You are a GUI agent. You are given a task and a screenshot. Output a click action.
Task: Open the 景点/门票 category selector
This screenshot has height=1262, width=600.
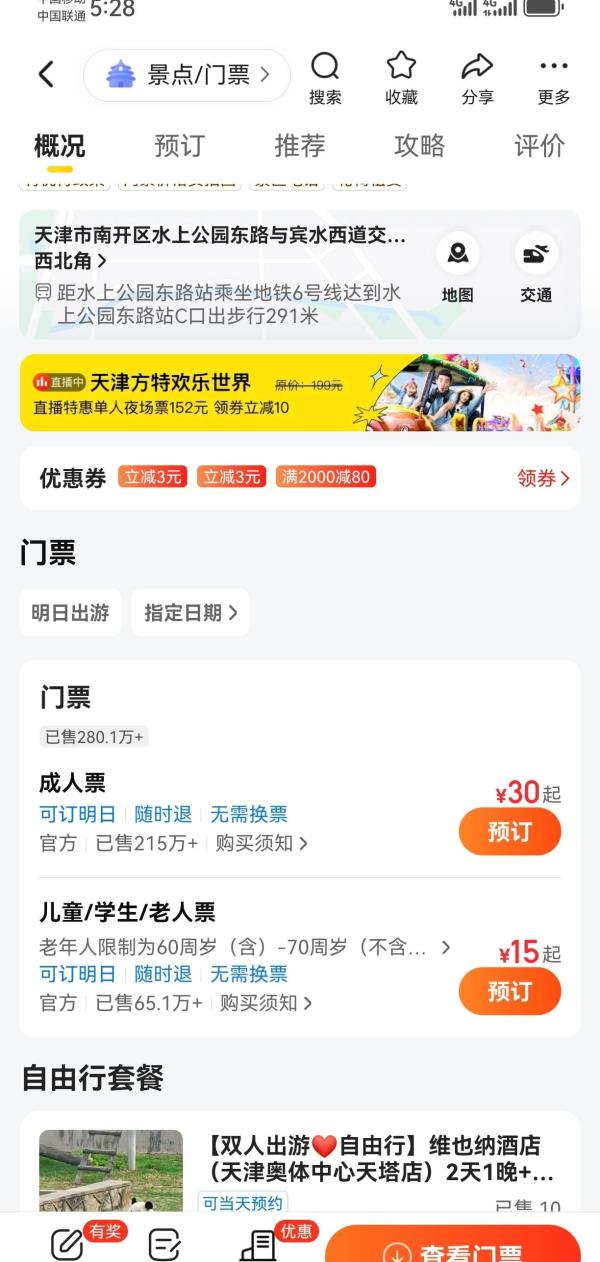tap(187, 75)
